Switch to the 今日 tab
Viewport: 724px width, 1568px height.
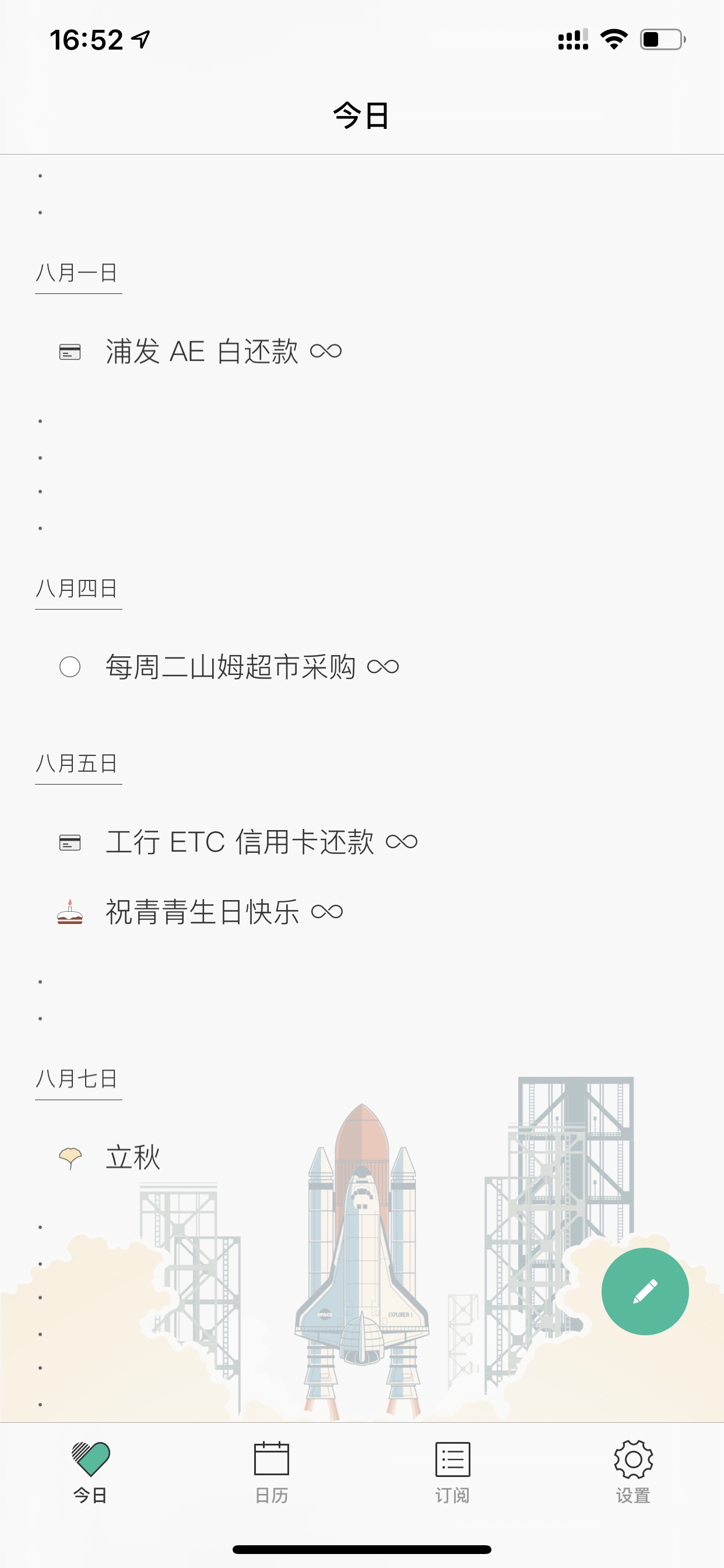tap(91, 1471)
